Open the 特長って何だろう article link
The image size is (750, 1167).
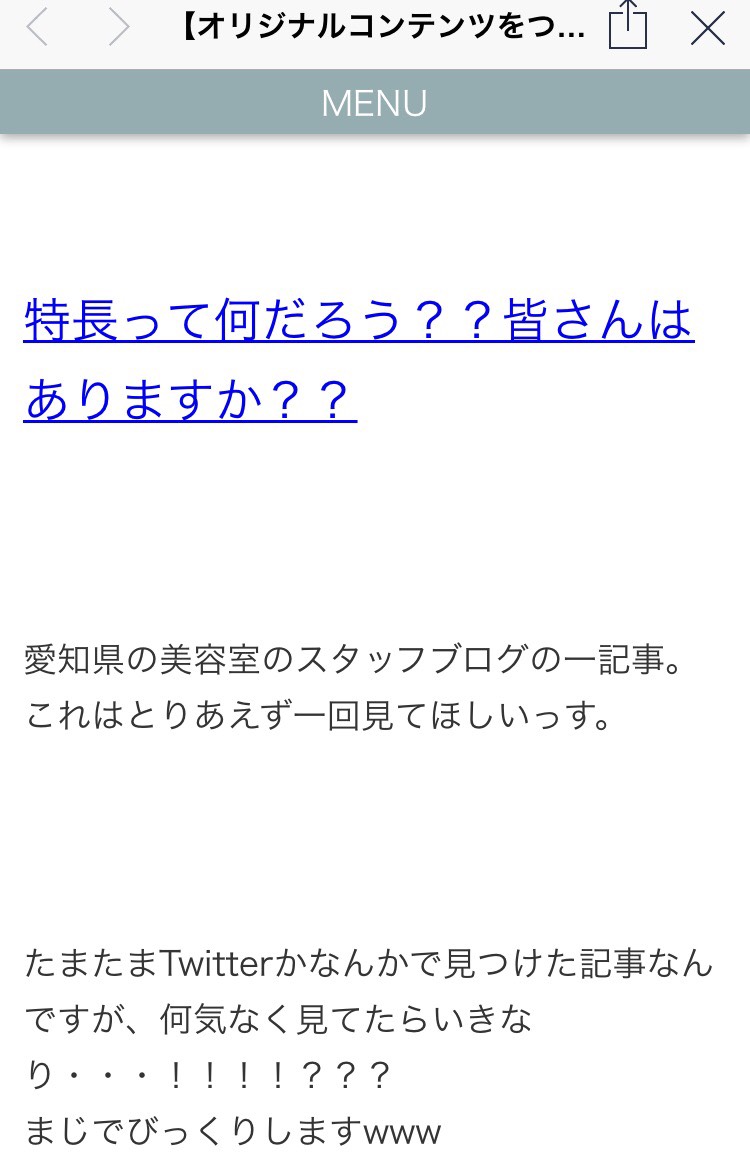point(358,322)
